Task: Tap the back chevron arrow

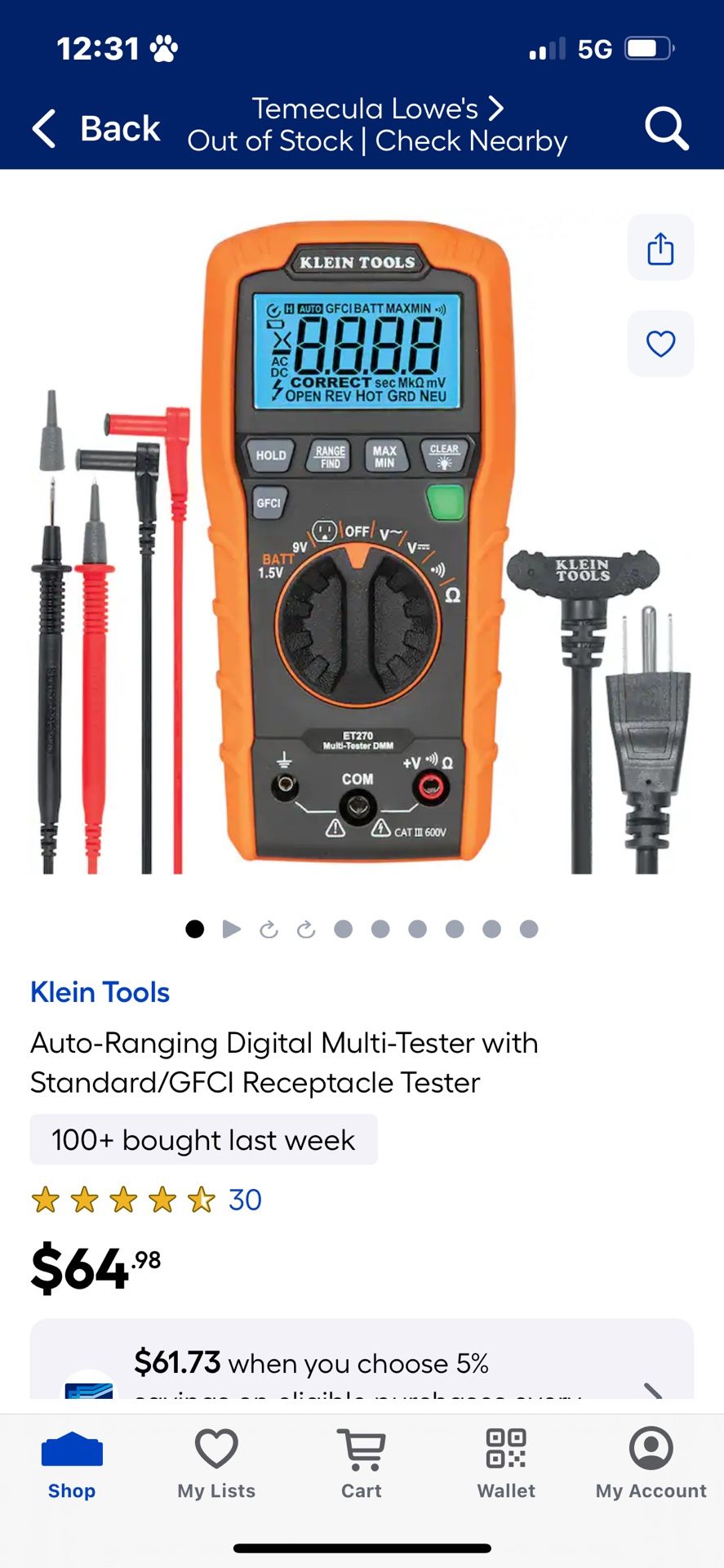Action: click(x=45, y=127)
